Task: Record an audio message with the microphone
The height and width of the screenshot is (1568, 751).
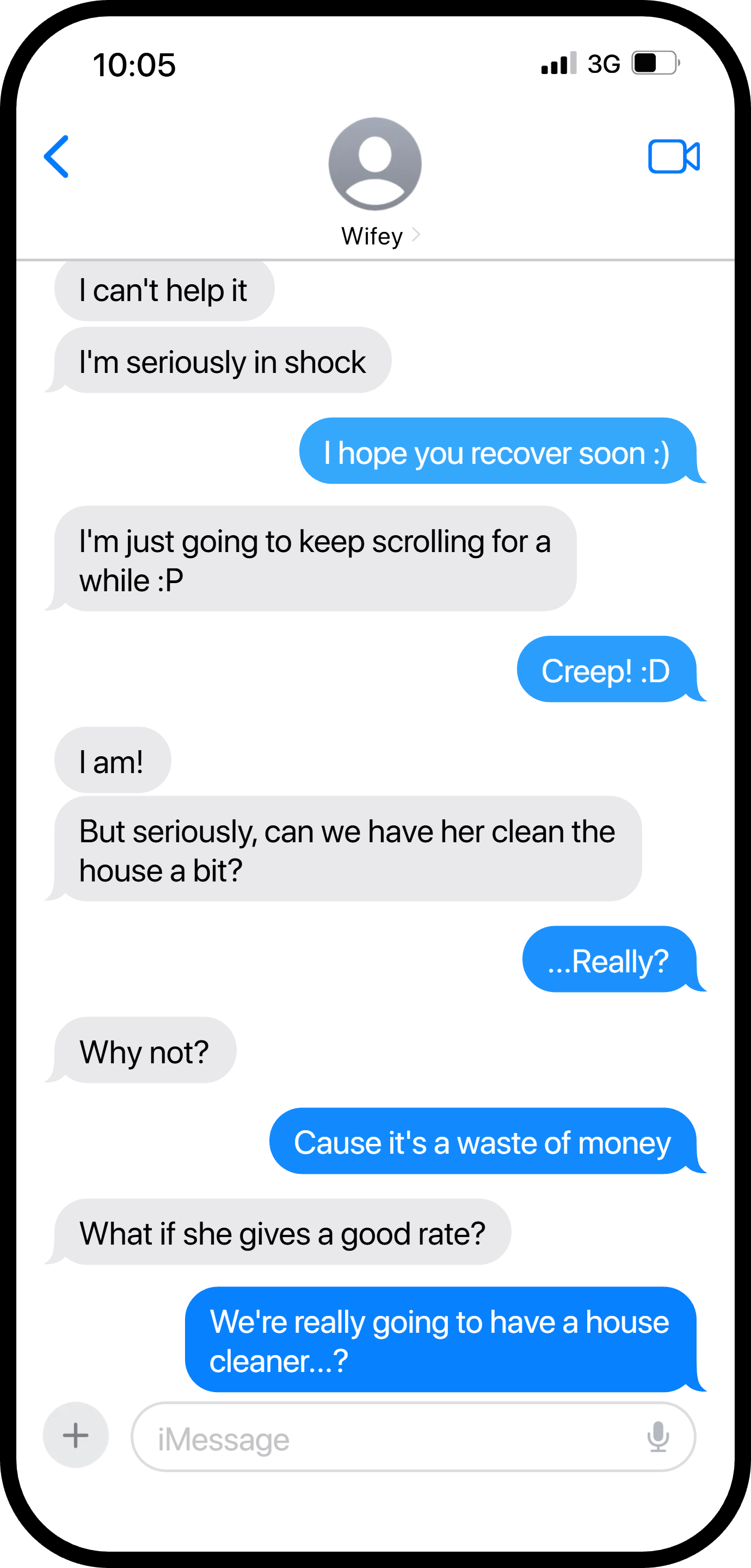Action: click(x=658, y=1437)
